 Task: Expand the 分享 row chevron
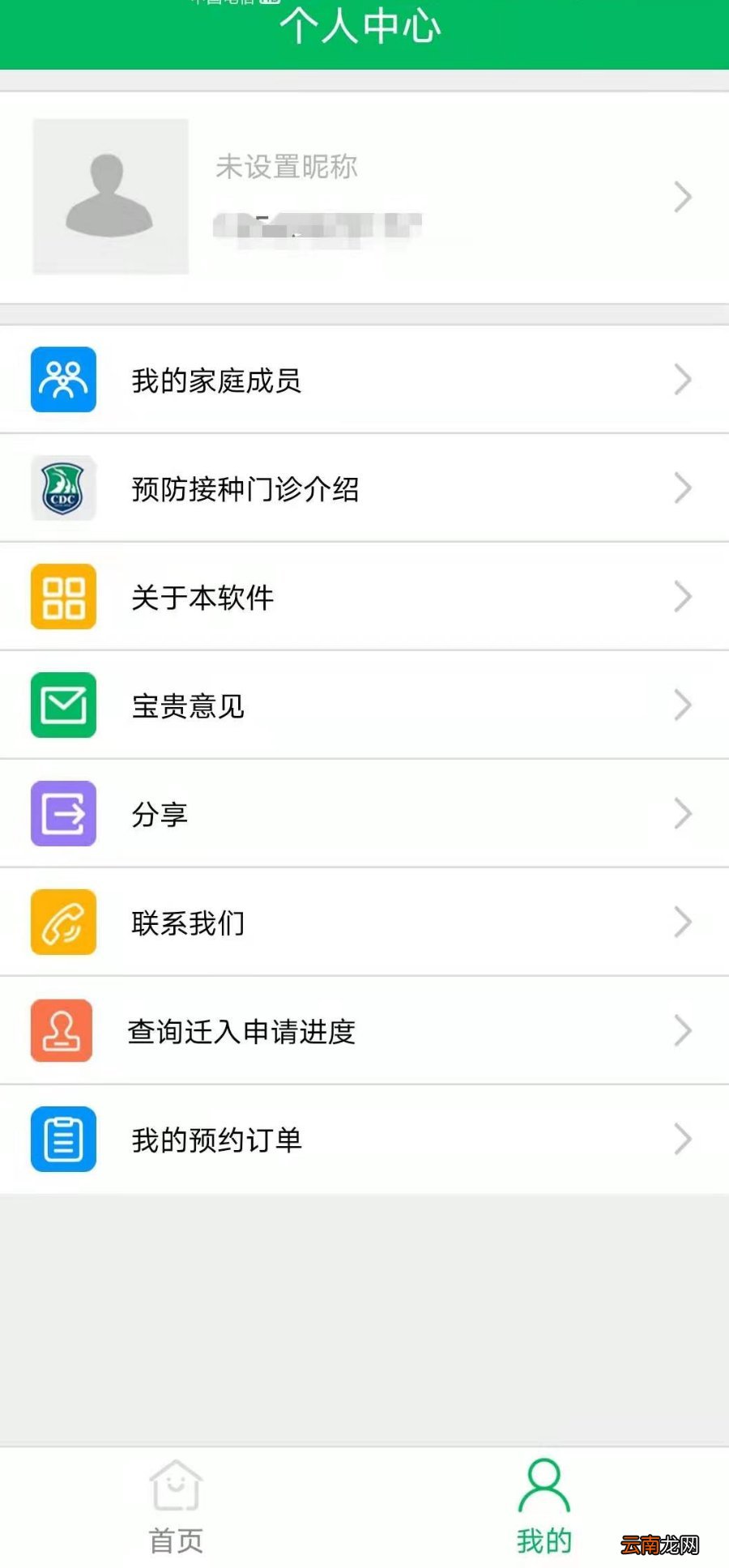point(681,814)
